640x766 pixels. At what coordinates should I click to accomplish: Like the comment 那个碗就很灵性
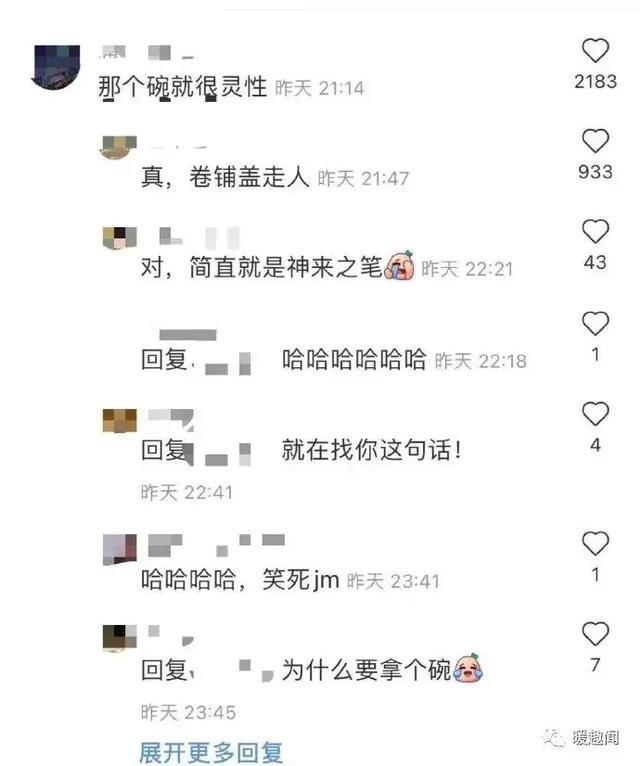click(595, 50)
